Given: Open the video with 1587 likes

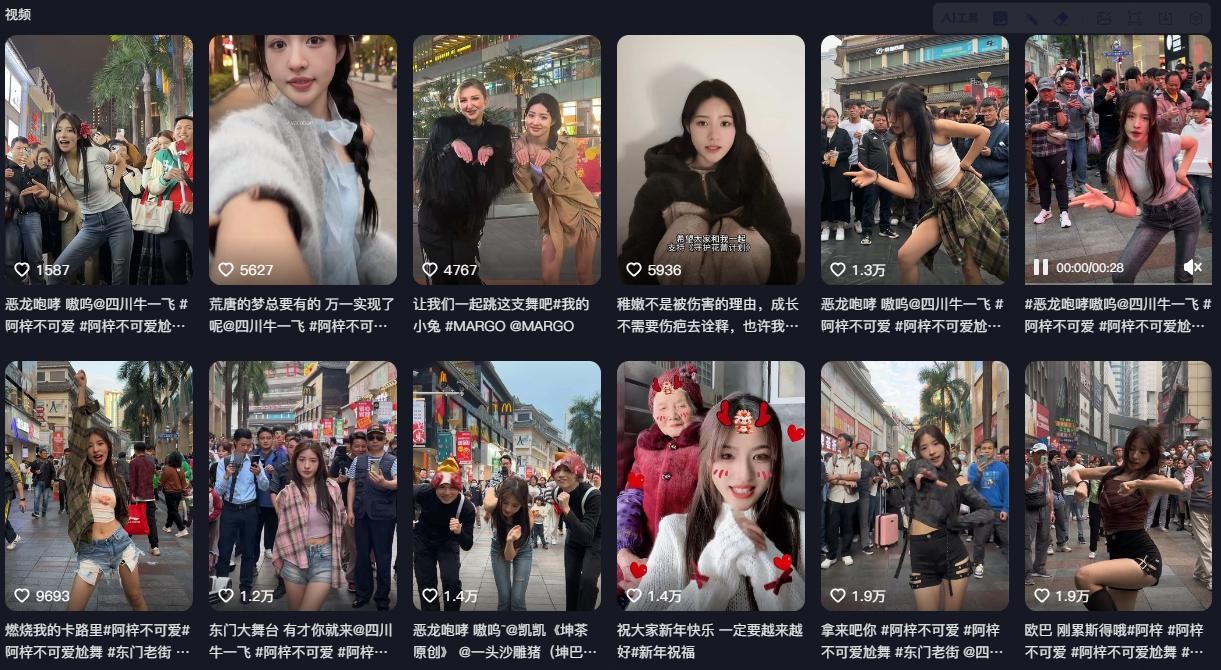Looking at the screenshot, I should [x=99, y=160].
